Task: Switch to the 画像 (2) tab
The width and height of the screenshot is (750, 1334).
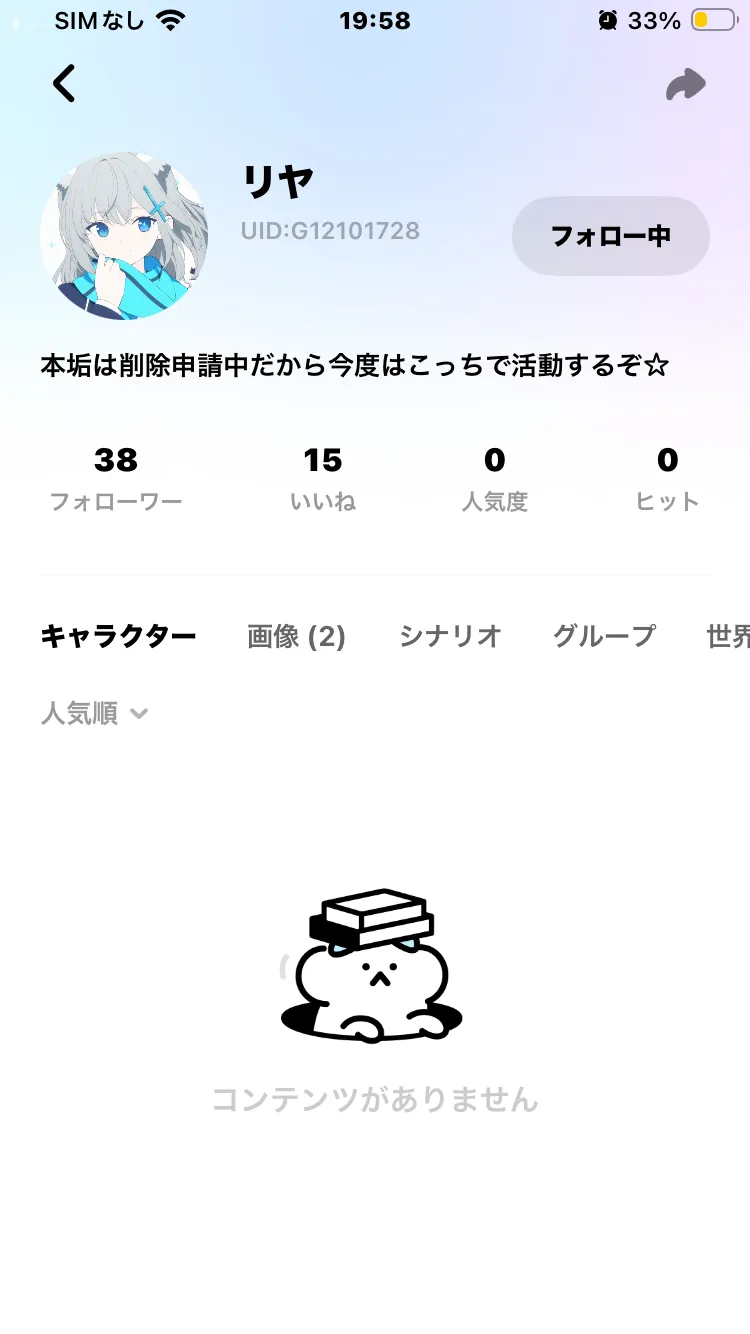Action: click(x=296, y=636)
